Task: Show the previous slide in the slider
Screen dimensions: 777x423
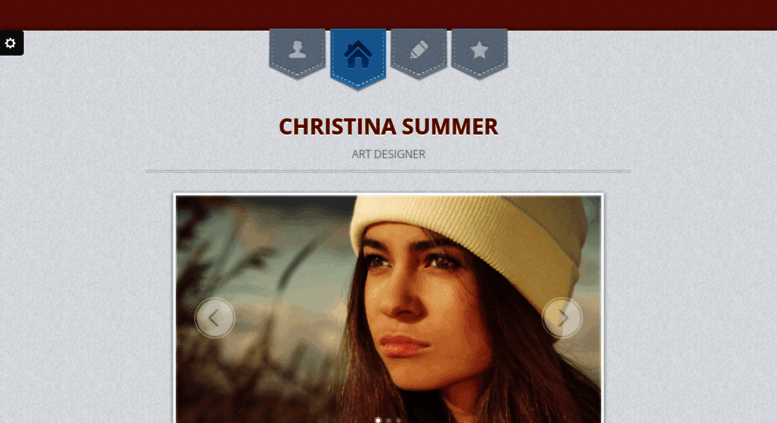Action: coord(214,318)
